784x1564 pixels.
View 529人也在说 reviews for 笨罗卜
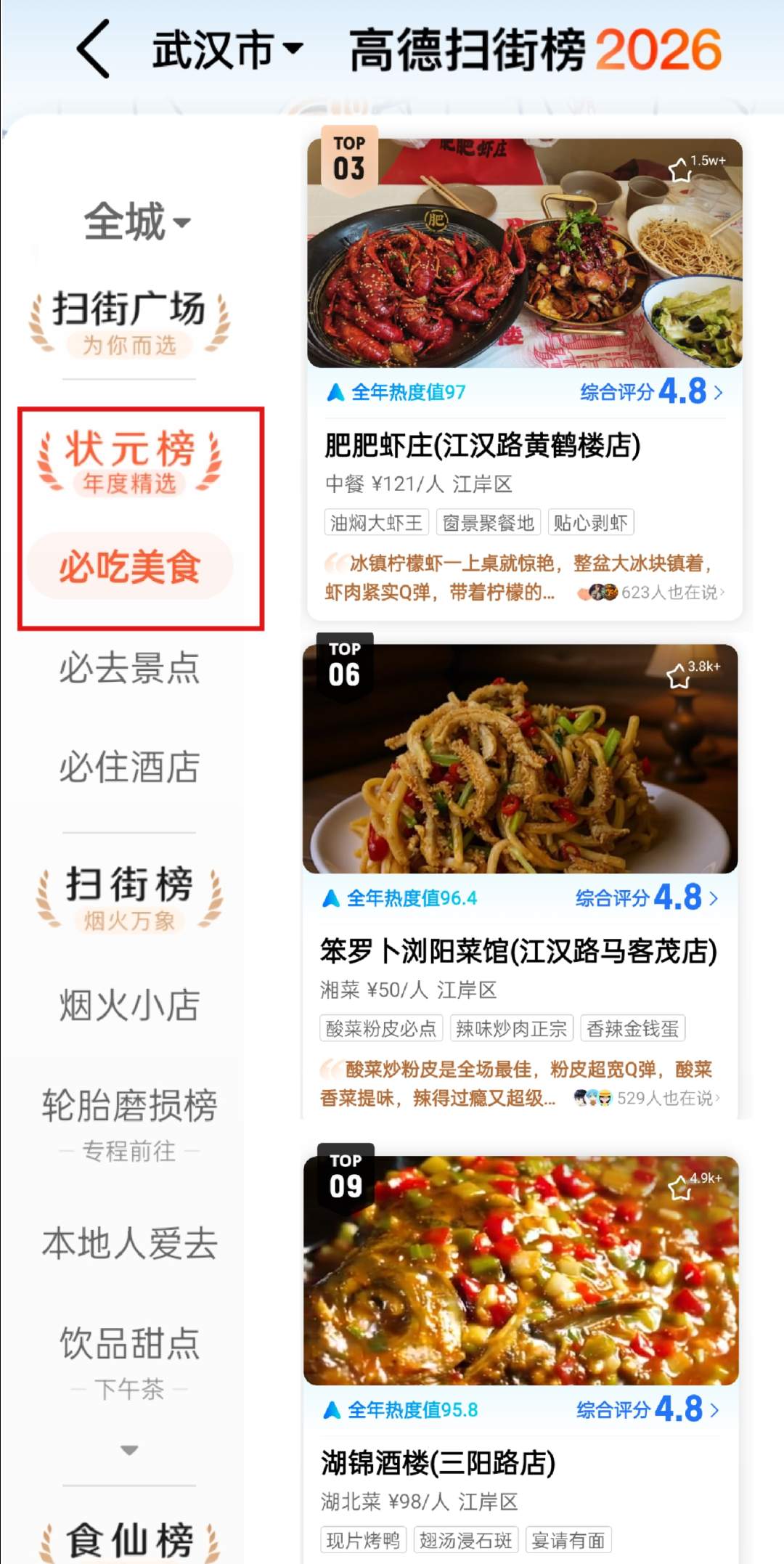tap(663, 1098)
